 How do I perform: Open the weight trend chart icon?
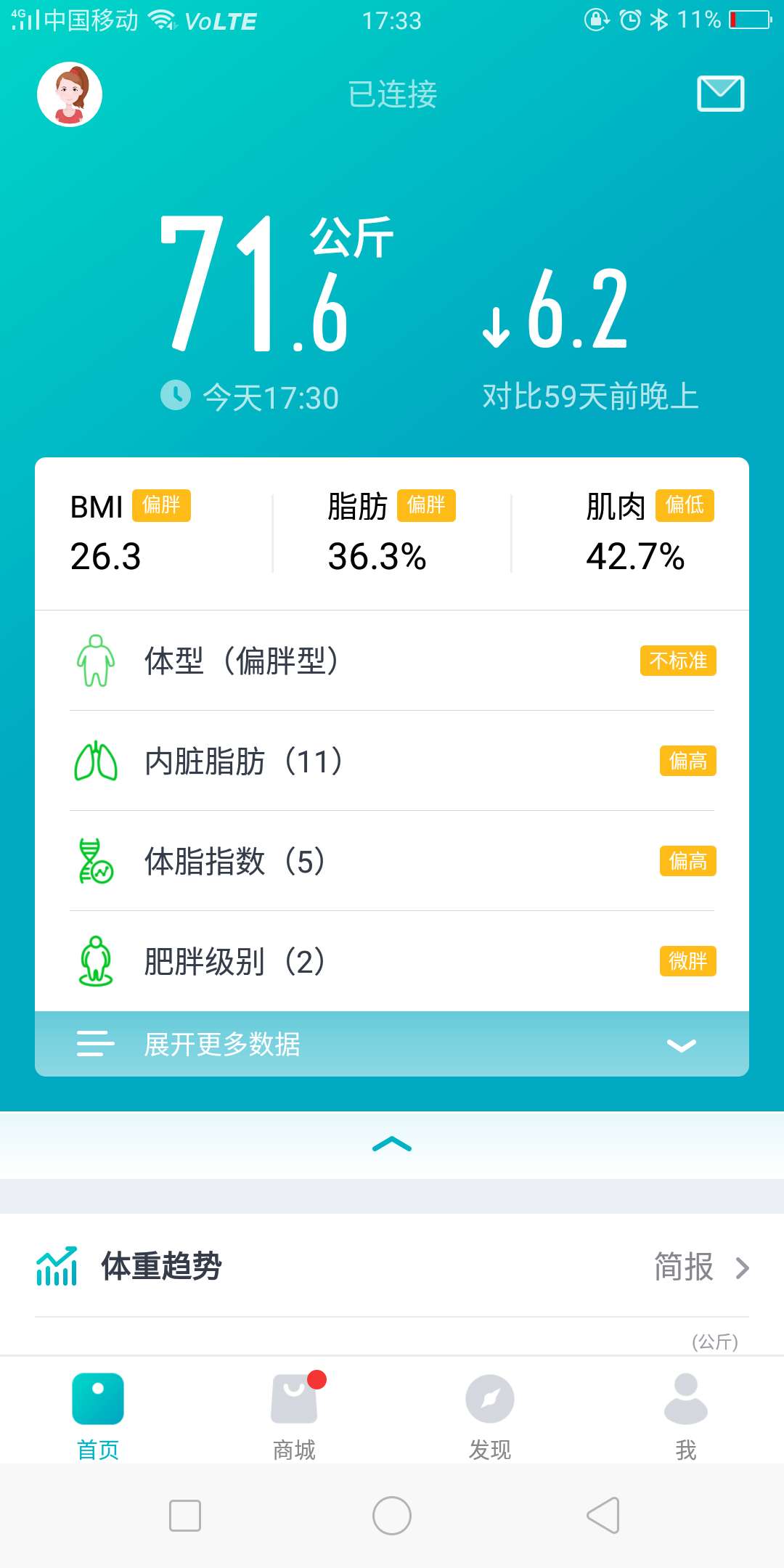58,1266
